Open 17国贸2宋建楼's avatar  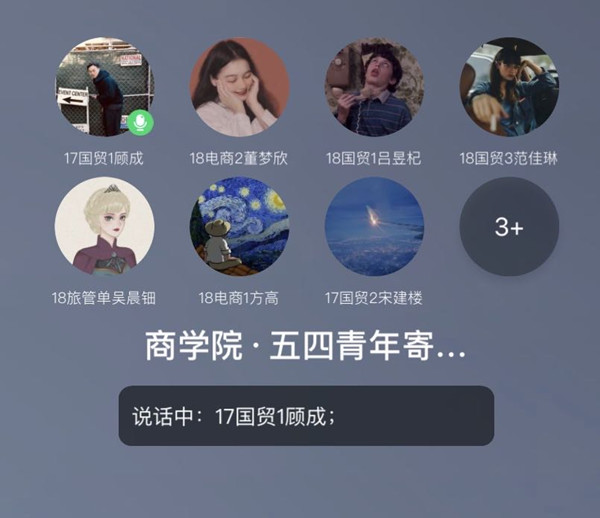(x=374, y=226)
